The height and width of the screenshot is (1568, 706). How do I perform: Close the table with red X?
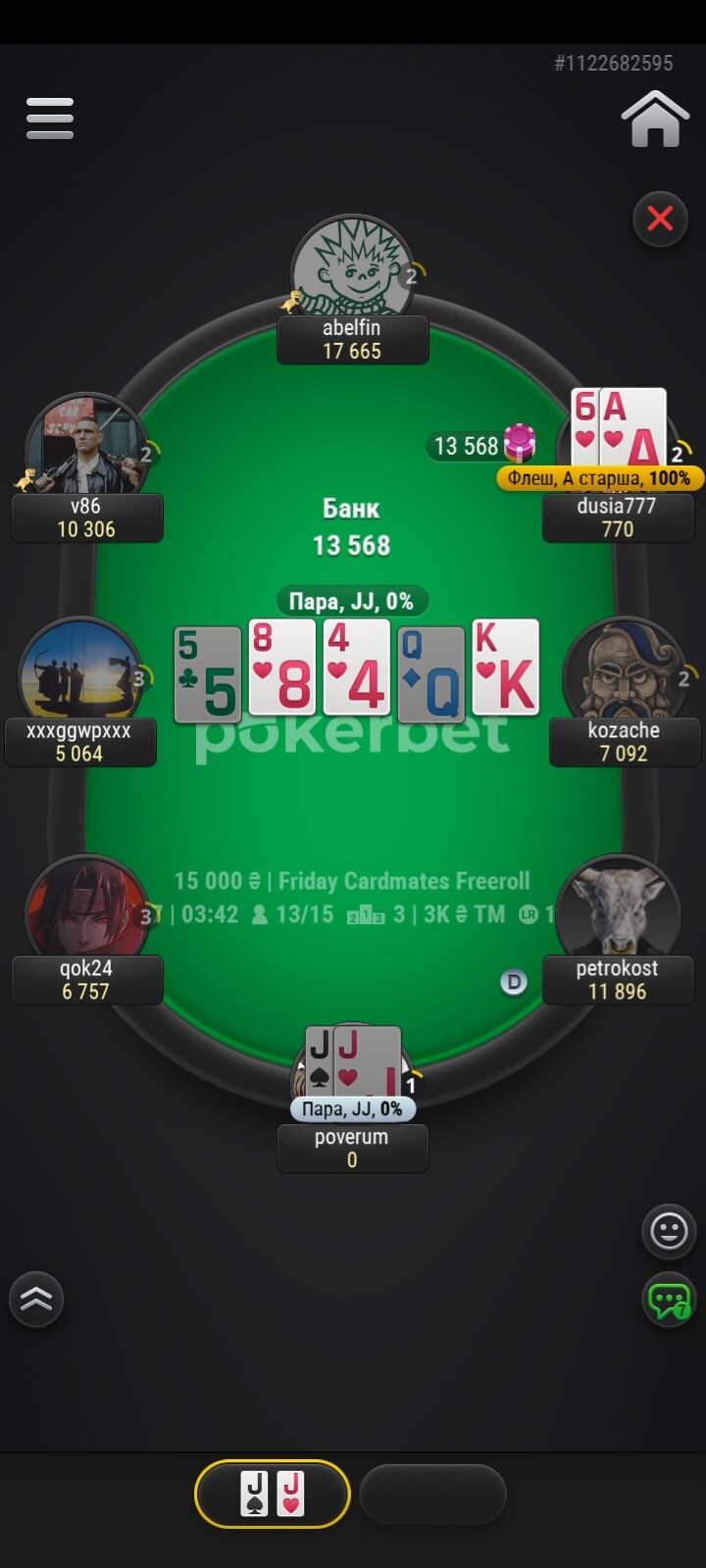click(660, 218)
